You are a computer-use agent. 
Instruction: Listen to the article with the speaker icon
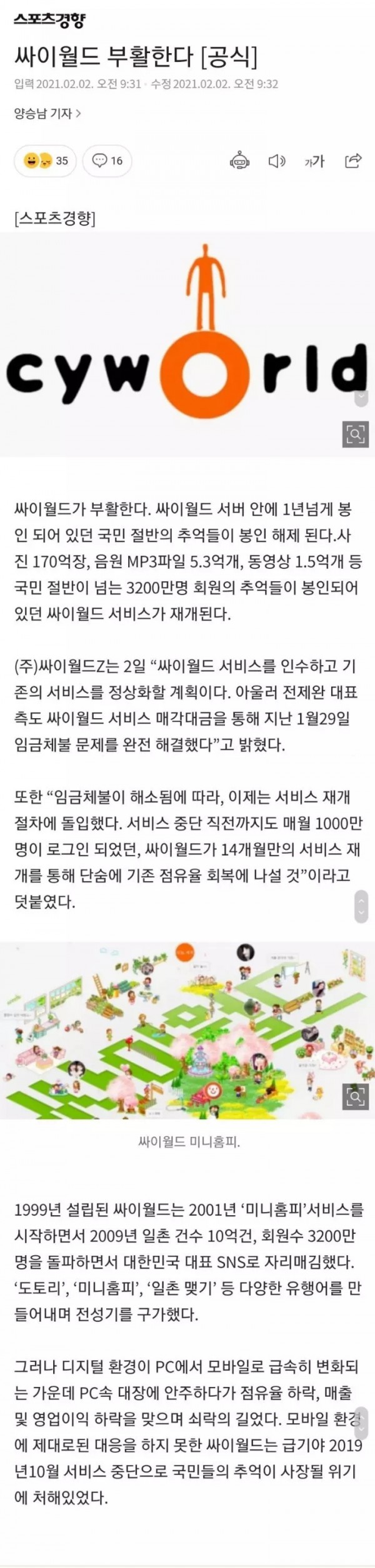coord(276,160)
